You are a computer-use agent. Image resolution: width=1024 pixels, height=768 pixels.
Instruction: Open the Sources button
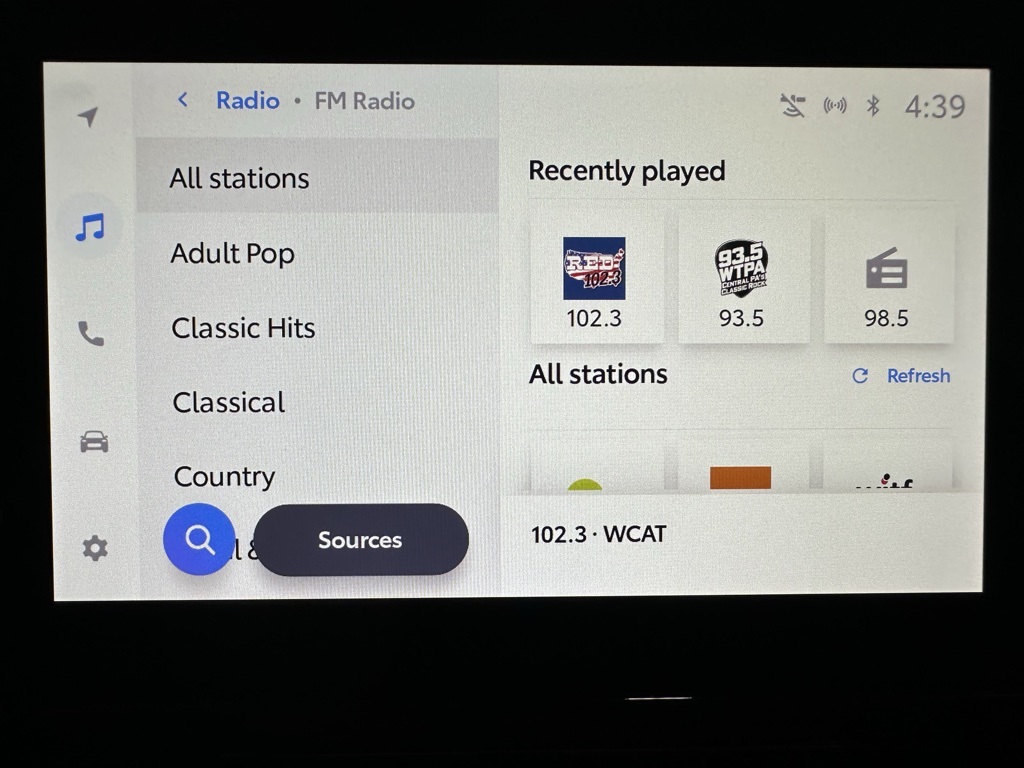(x=360, y=540)
